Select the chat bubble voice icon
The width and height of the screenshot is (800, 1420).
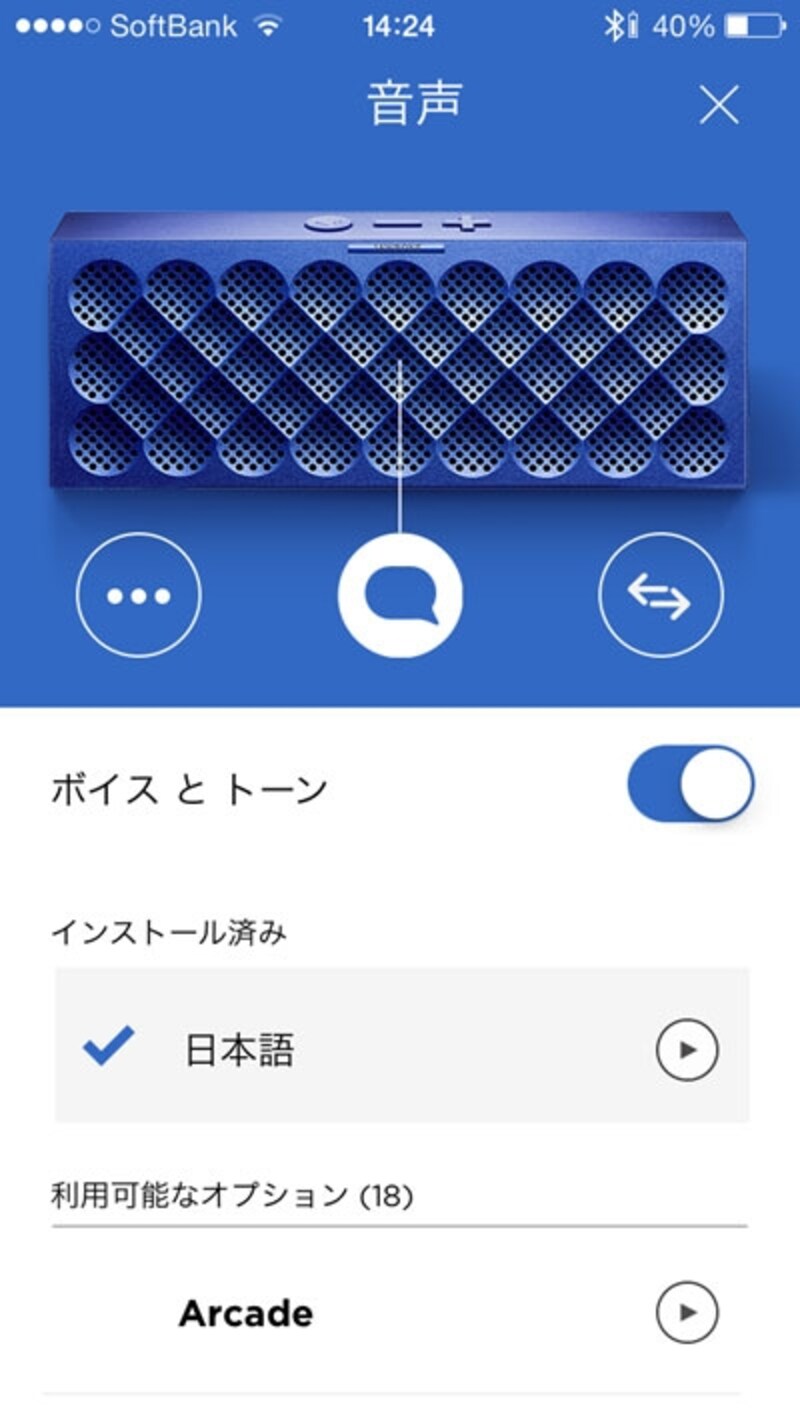(400, 594)
